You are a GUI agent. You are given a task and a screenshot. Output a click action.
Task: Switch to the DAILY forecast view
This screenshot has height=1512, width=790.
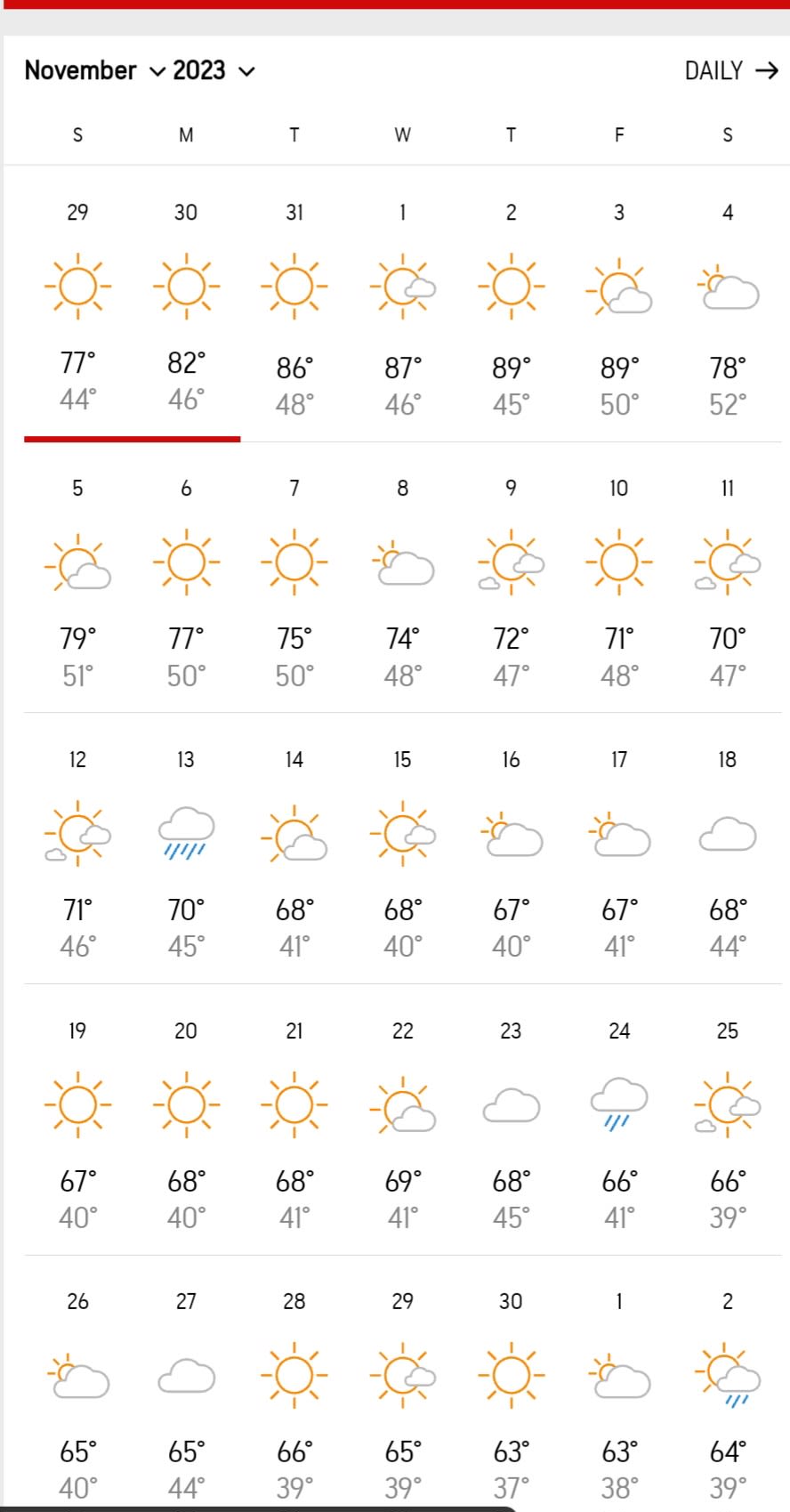click(730, 70)
